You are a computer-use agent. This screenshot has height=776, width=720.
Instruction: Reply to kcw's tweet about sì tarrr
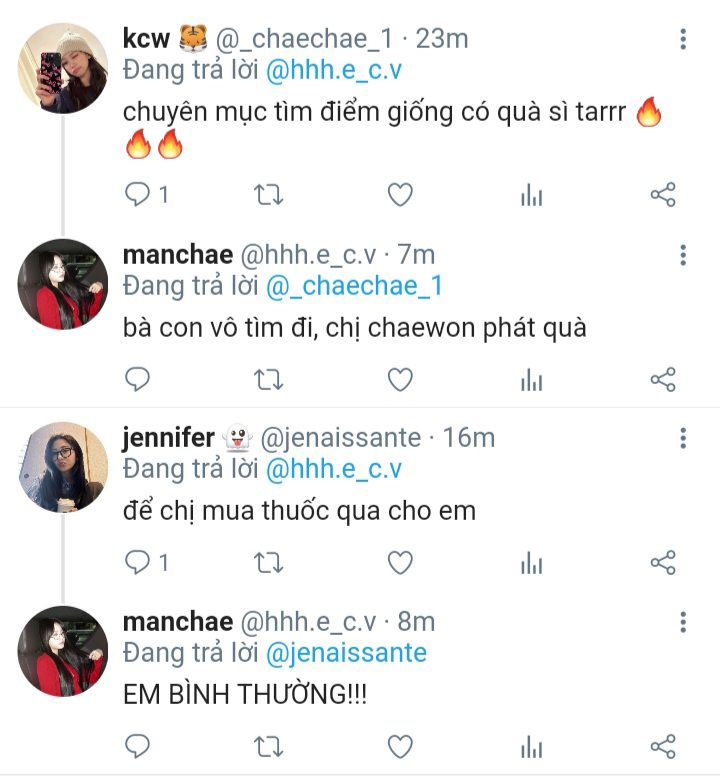coord(137,195)
